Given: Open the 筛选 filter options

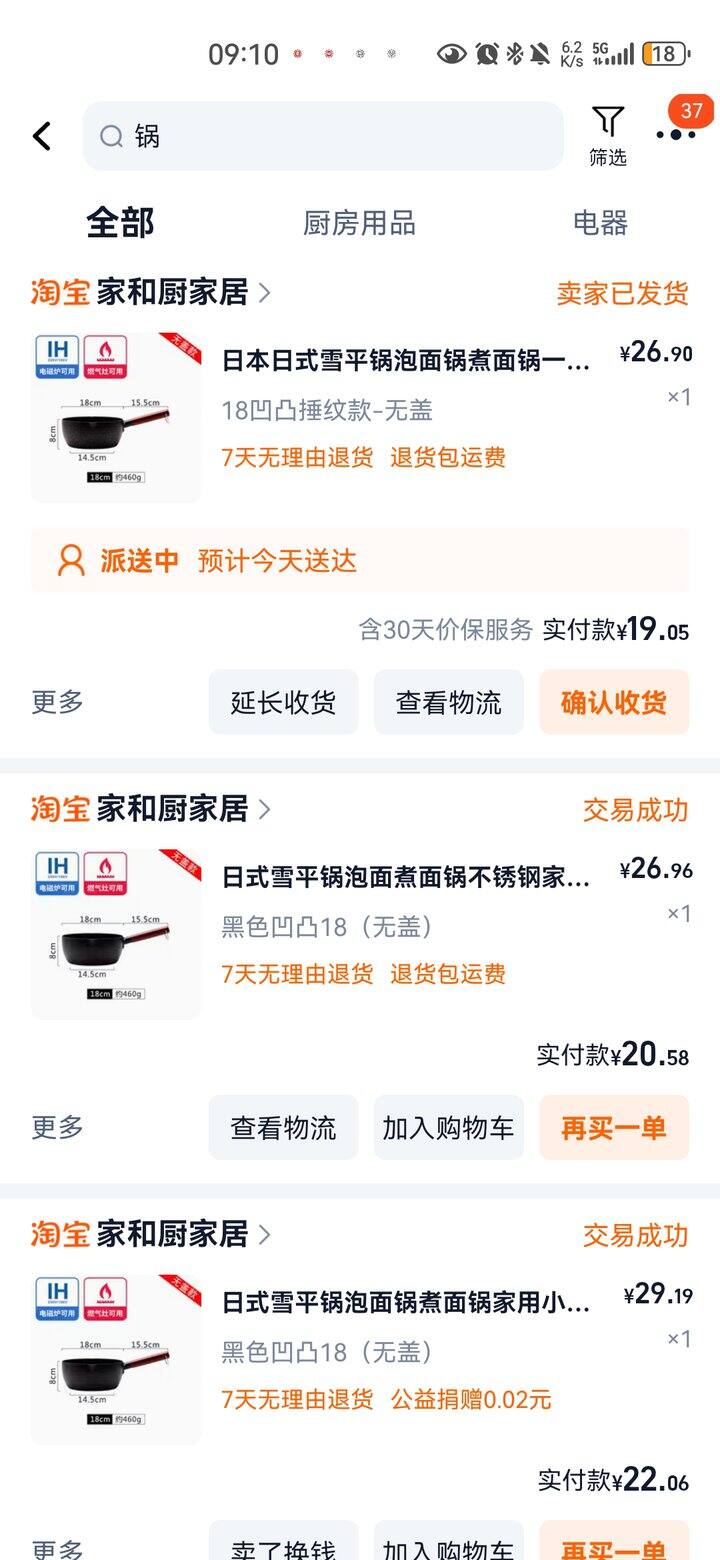Looking at the screenshot, I should pos(607,136).
